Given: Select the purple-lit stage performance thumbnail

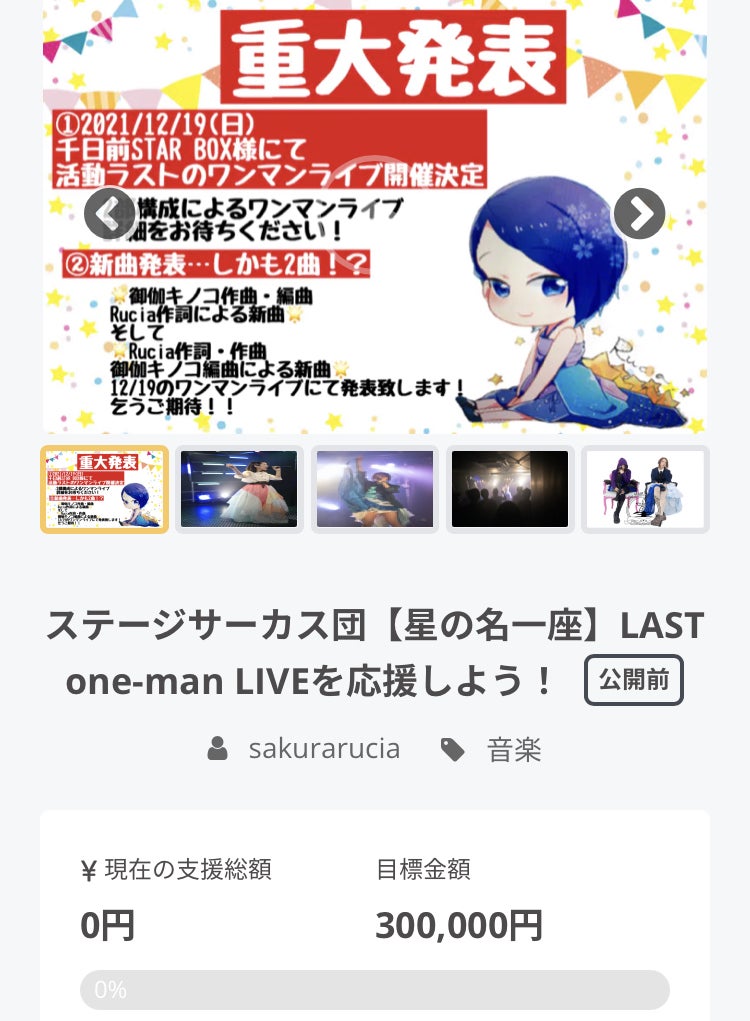Looking at the screenshot, I should 375,489.
